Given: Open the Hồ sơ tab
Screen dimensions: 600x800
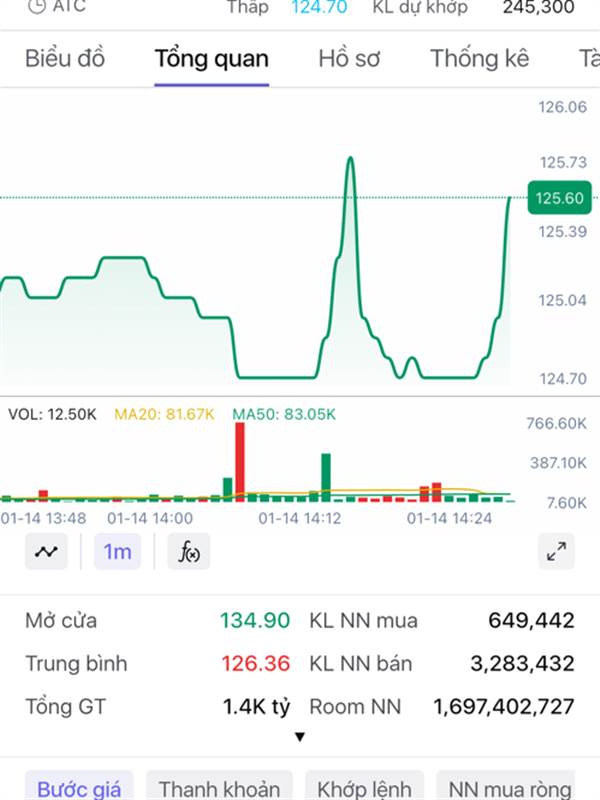Looking at the screenshot, I should [349, 59].
